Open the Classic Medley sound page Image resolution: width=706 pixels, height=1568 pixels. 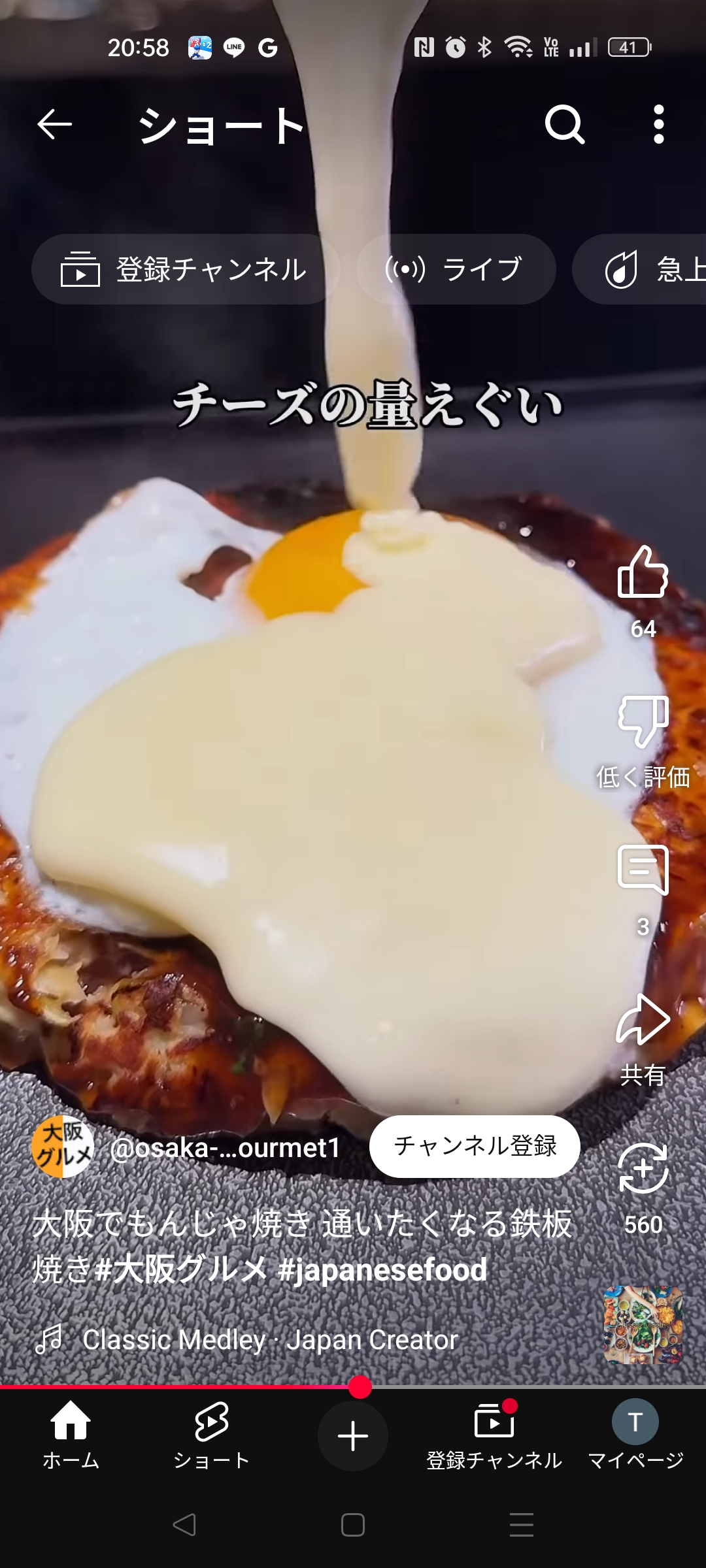click(270, 1340)
